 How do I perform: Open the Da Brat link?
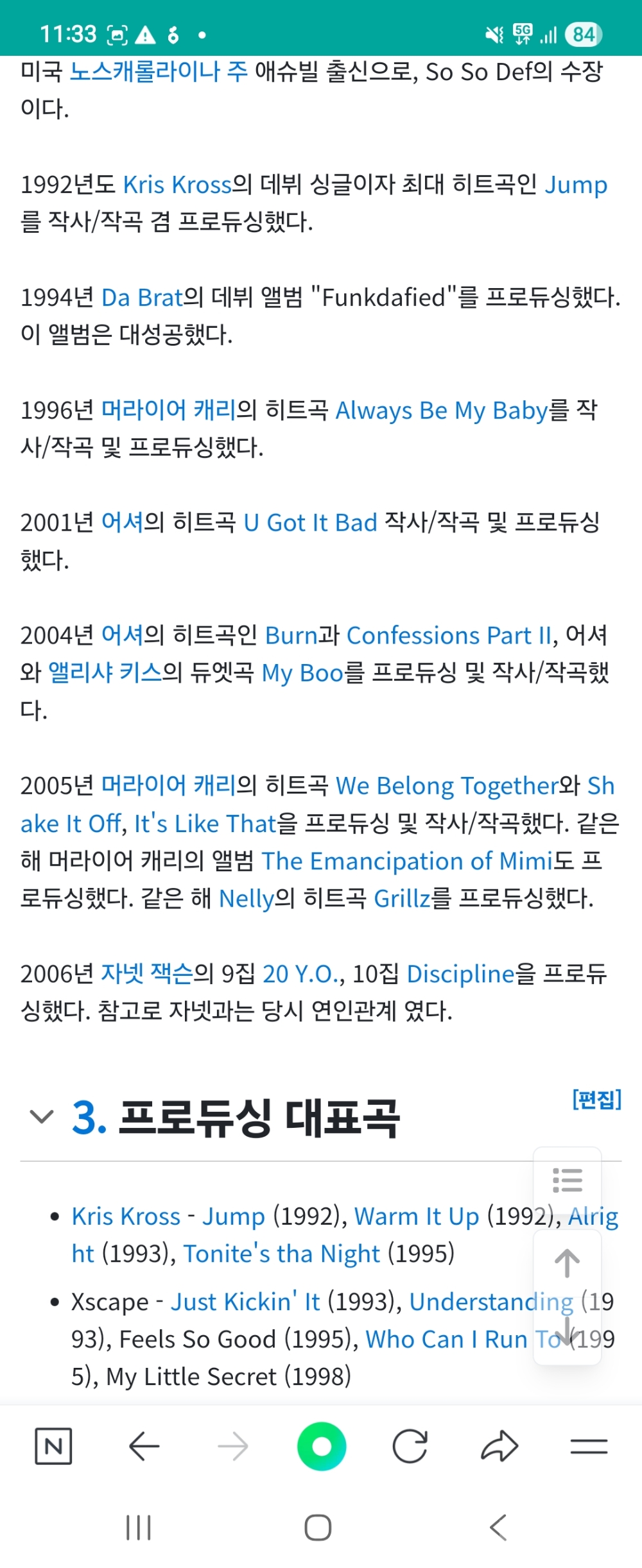pos(142,298)
